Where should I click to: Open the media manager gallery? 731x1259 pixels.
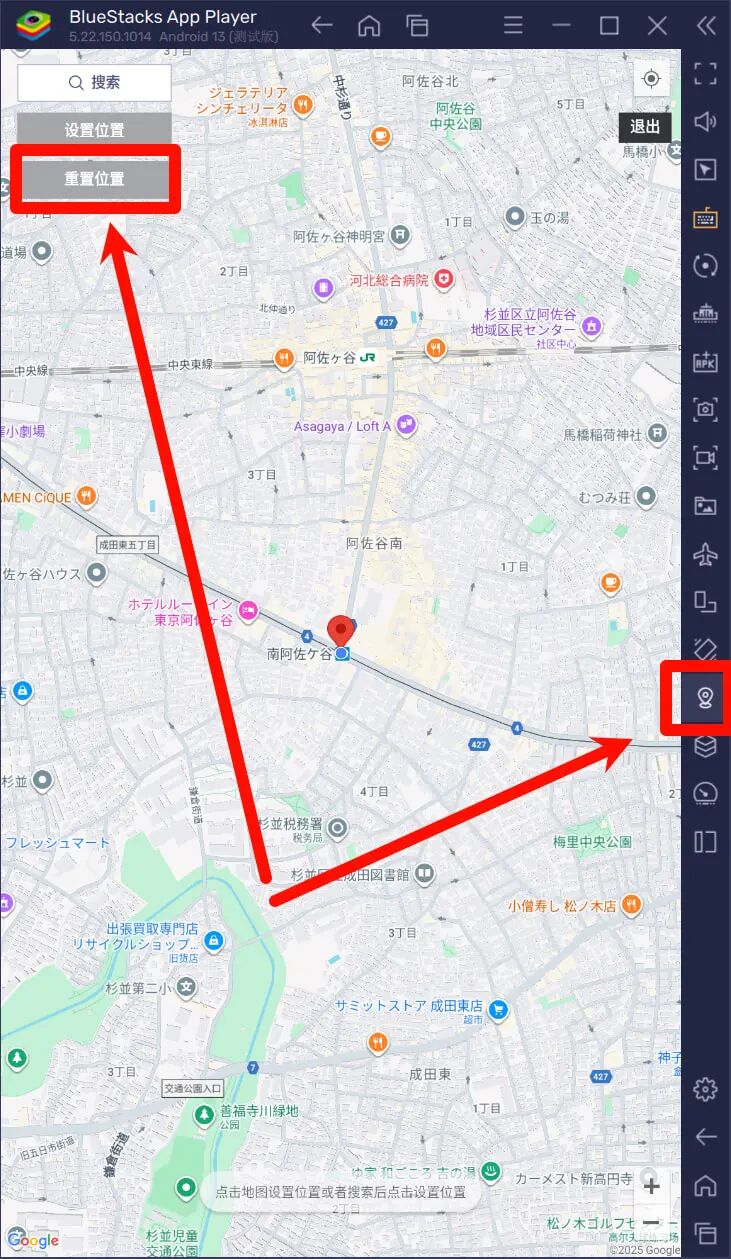705,505
